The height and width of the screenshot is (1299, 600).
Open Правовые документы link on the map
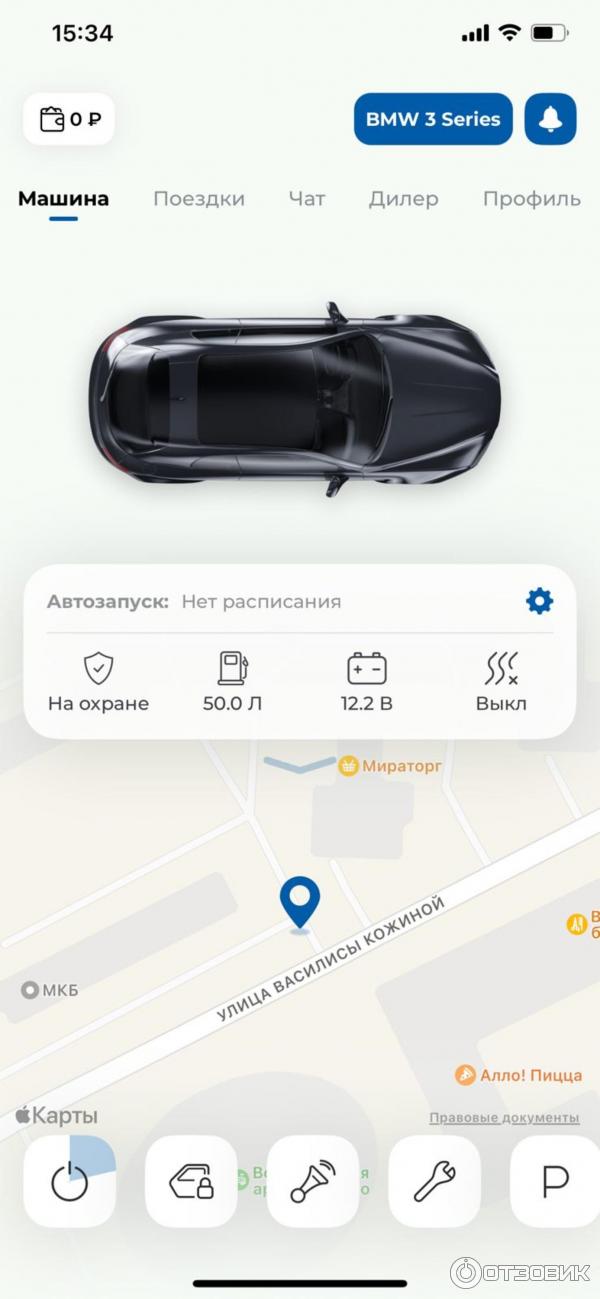504,1118
